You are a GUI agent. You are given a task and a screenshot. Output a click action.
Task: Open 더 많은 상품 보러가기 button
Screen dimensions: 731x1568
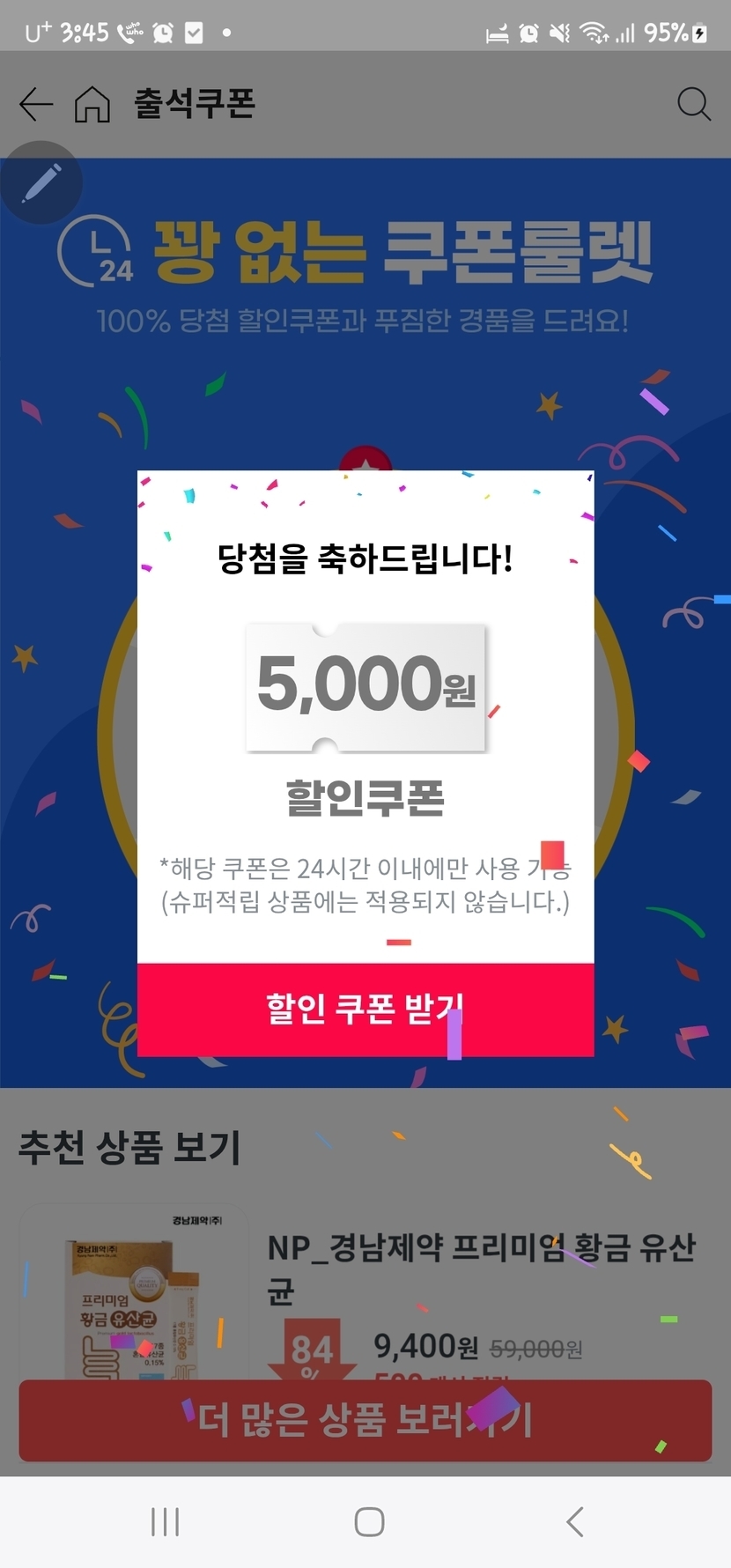(x=365, y=1420)
